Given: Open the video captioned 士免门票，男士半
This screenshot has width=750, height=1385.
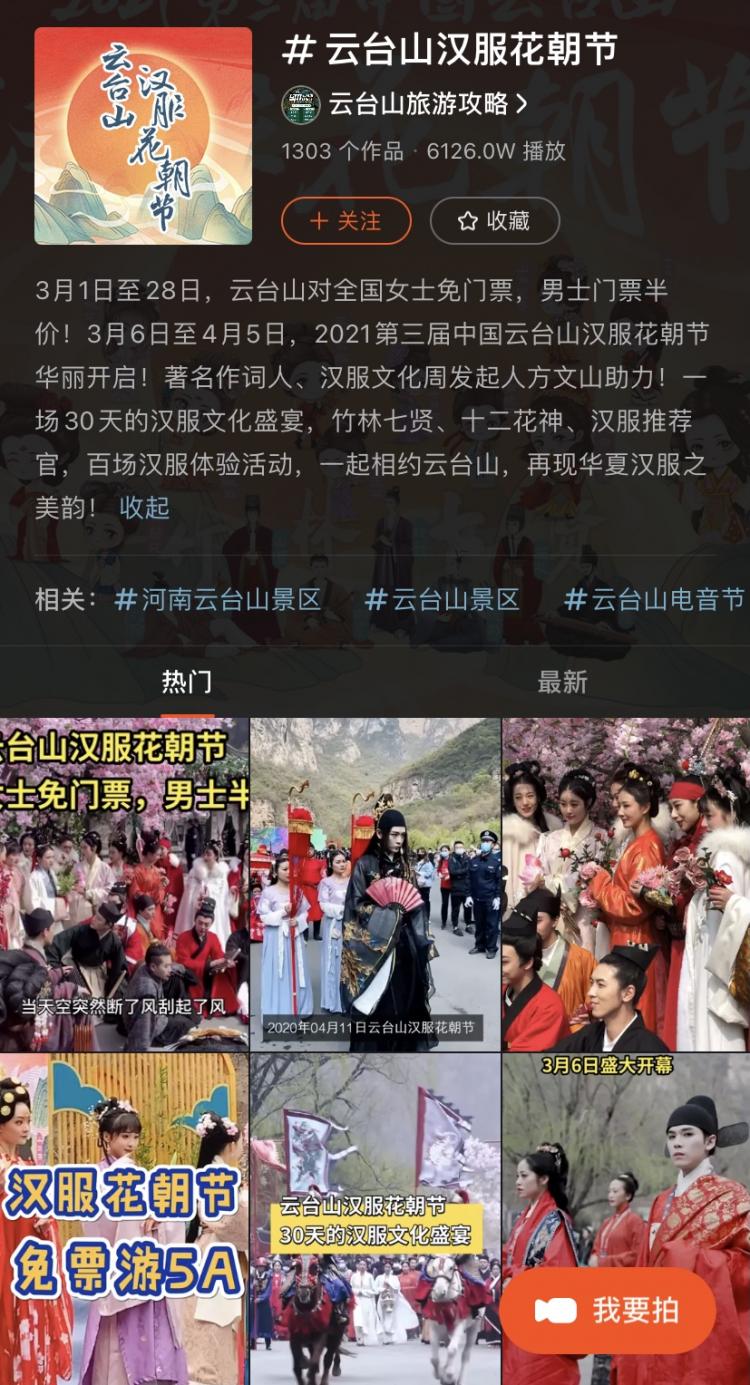Looking at the screenshot, I should coord(124,885).
